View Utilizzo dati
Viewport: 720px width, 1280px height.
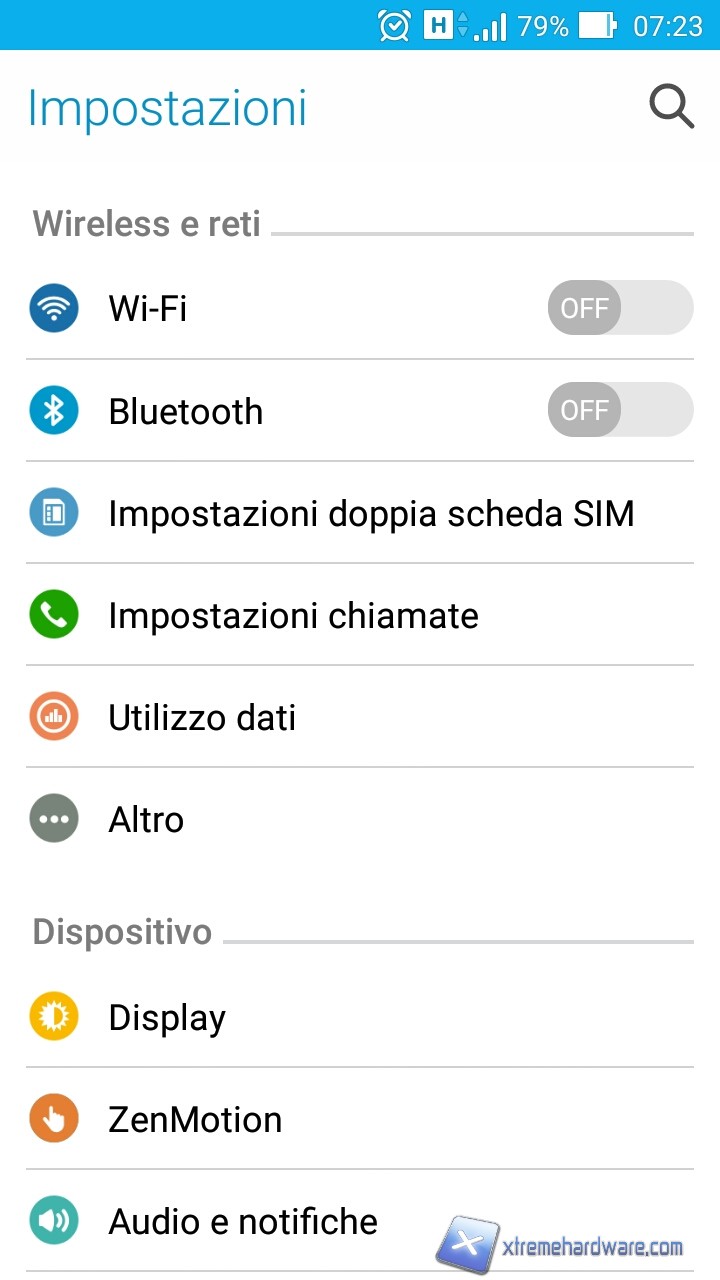(202, 718)
